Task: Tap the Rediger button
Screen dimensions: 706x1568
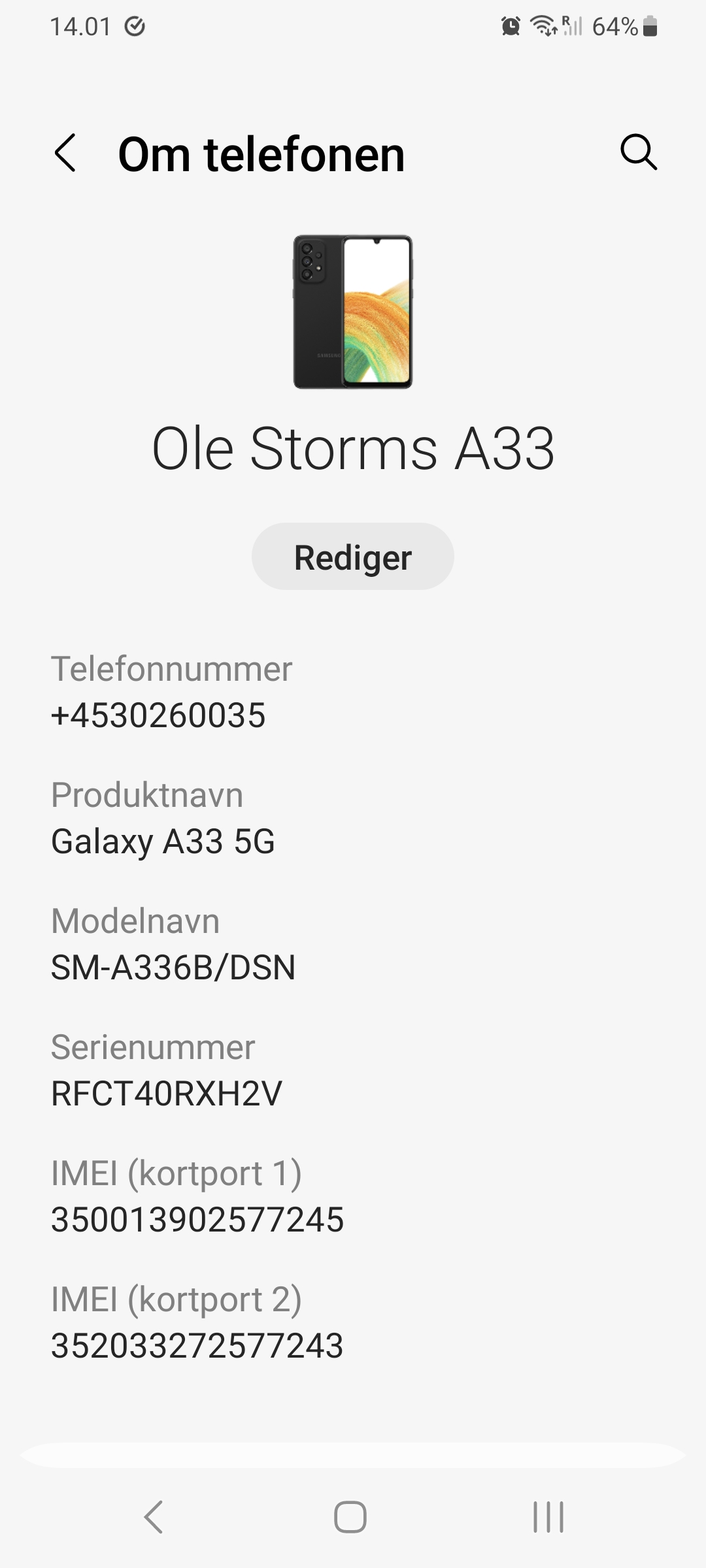Action: pos(352,557)
